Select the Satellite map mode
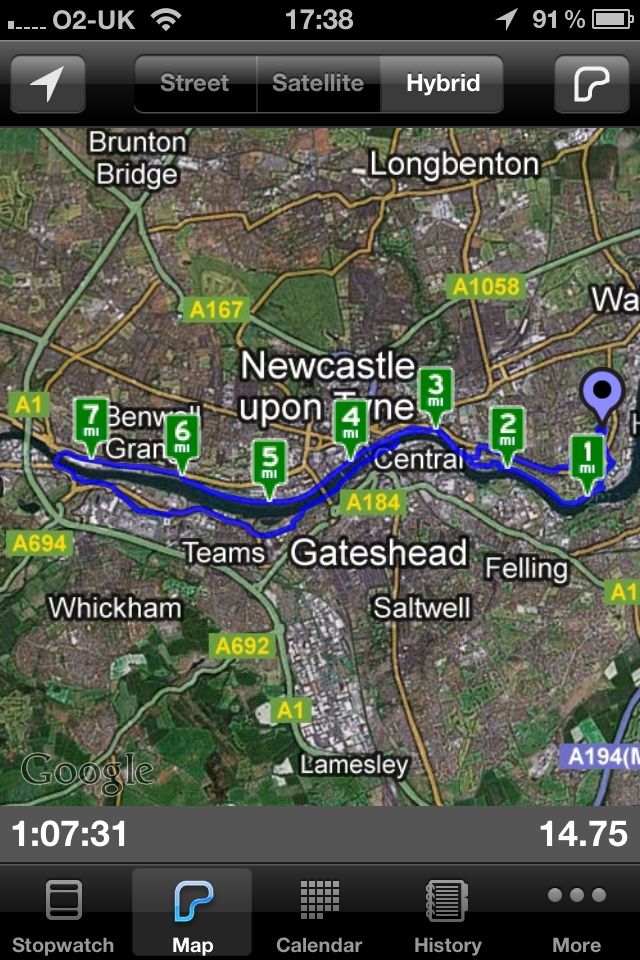Image resolution: width=640 pixels, height=960 pixels. pyautogui.click(x=318, y=83)
